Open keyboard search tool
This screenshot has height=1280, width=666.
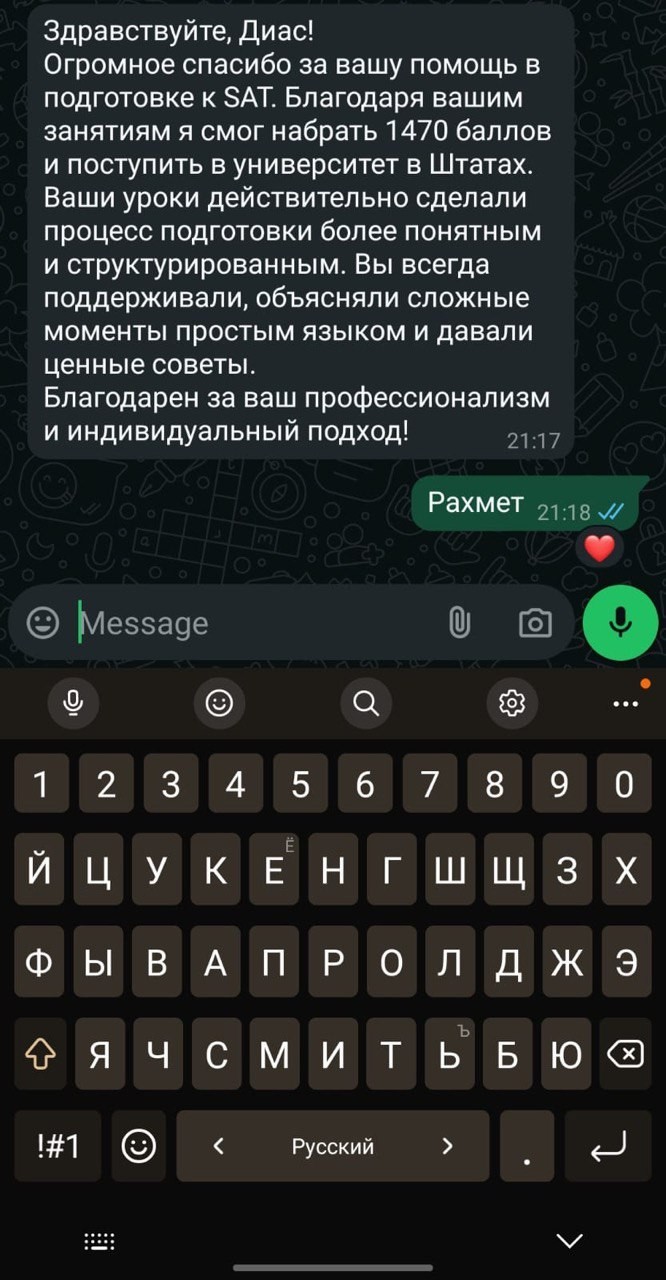366,704
